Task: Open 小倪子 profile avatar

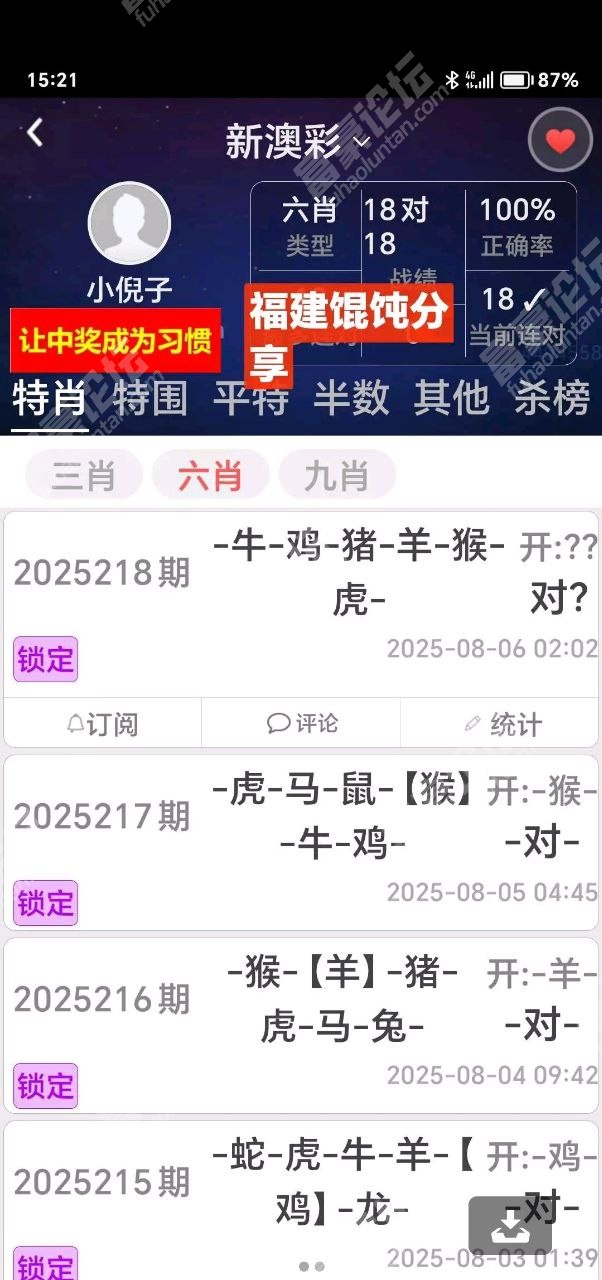Action: [129, 224]
